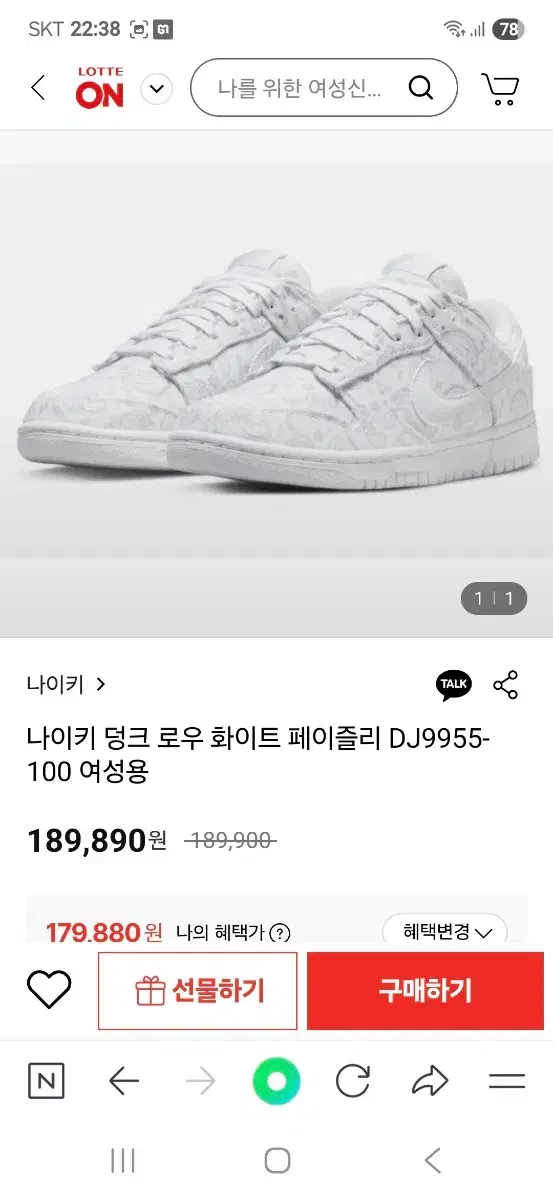Viewport: 553px width, 1200px height.
Task: Open the Naver N browser home button
Action: pyautogui.click(x=46, y=1081)
